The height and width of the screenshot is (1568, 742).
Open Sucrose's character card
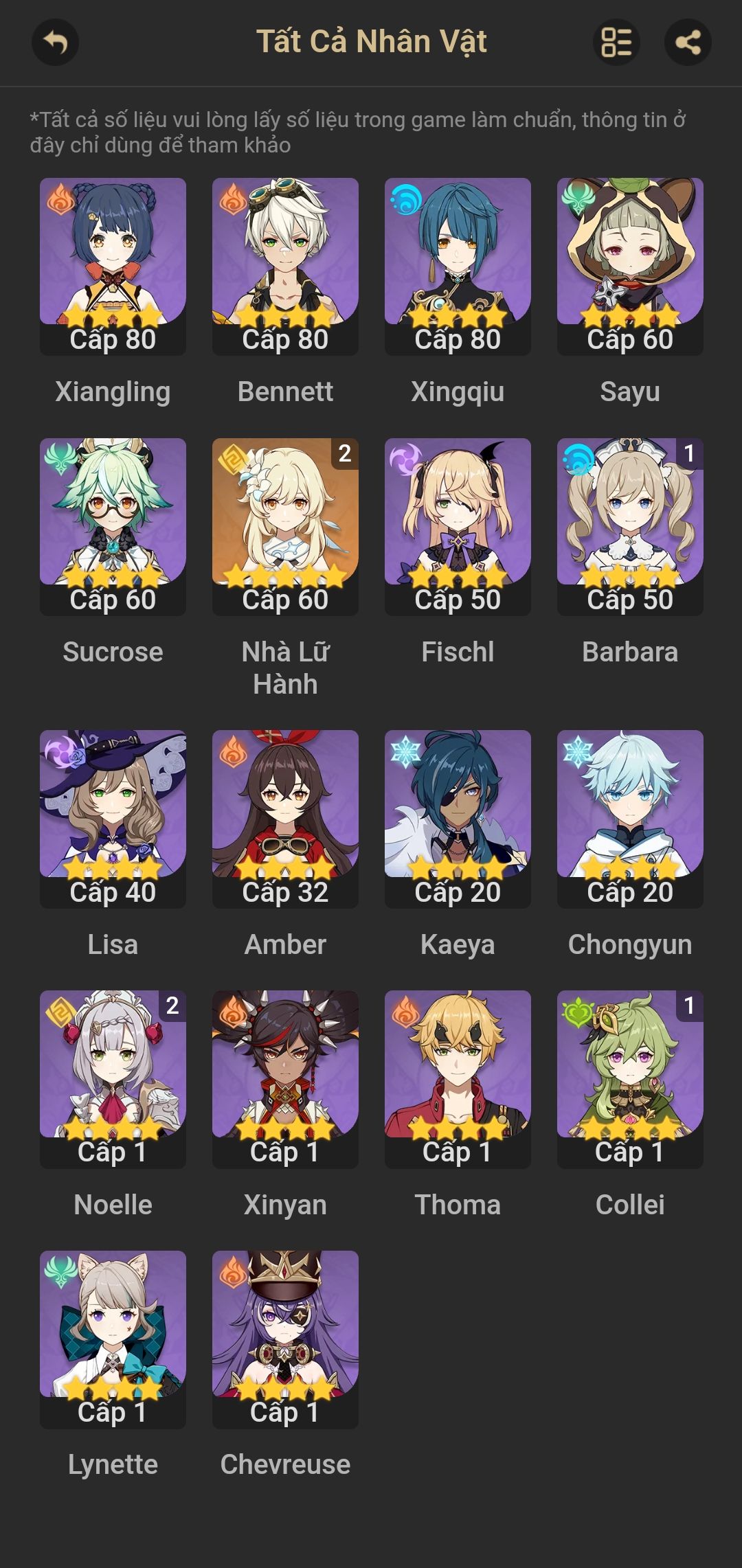tap(113, 526)
